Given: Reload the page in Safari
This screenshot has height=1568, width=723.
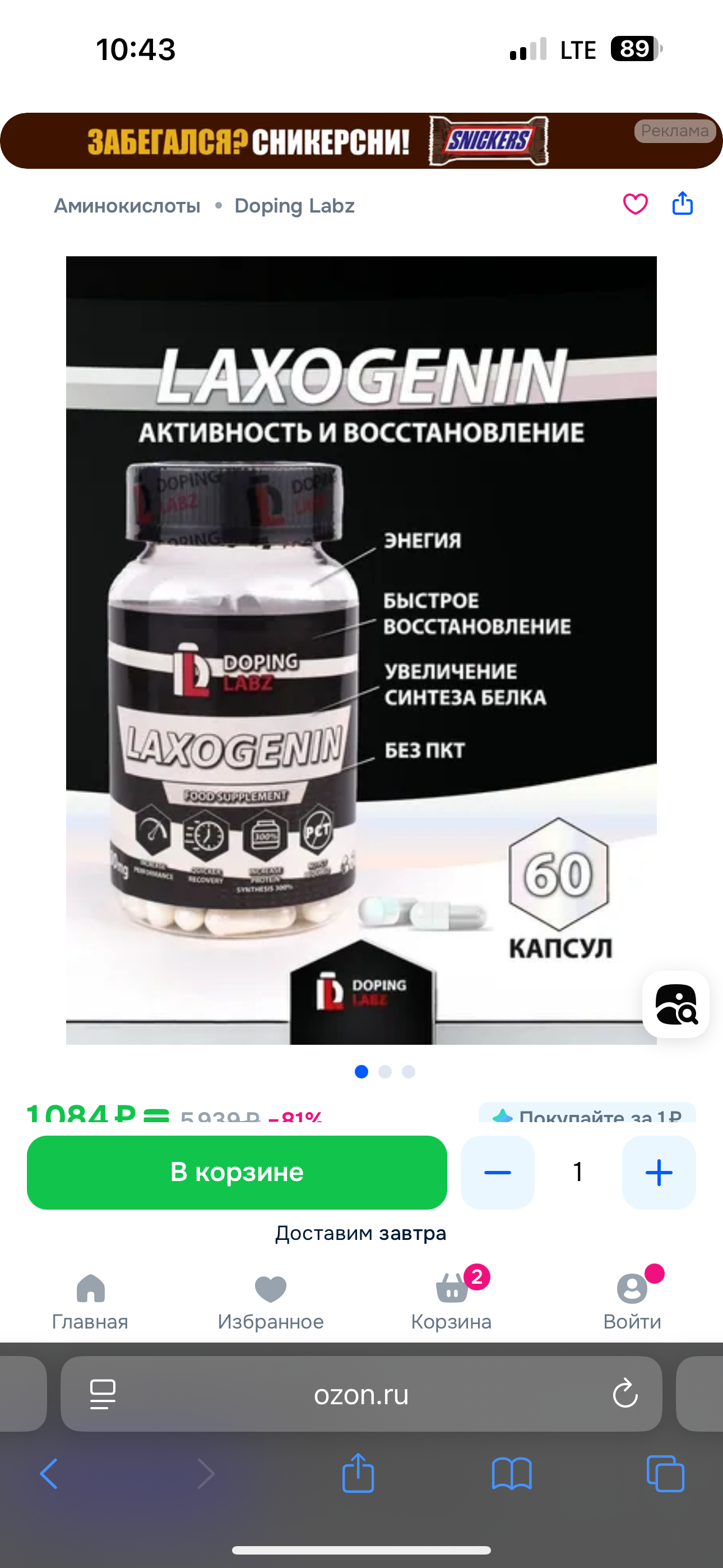Looking at the screenshot, I should point(625,1394).
